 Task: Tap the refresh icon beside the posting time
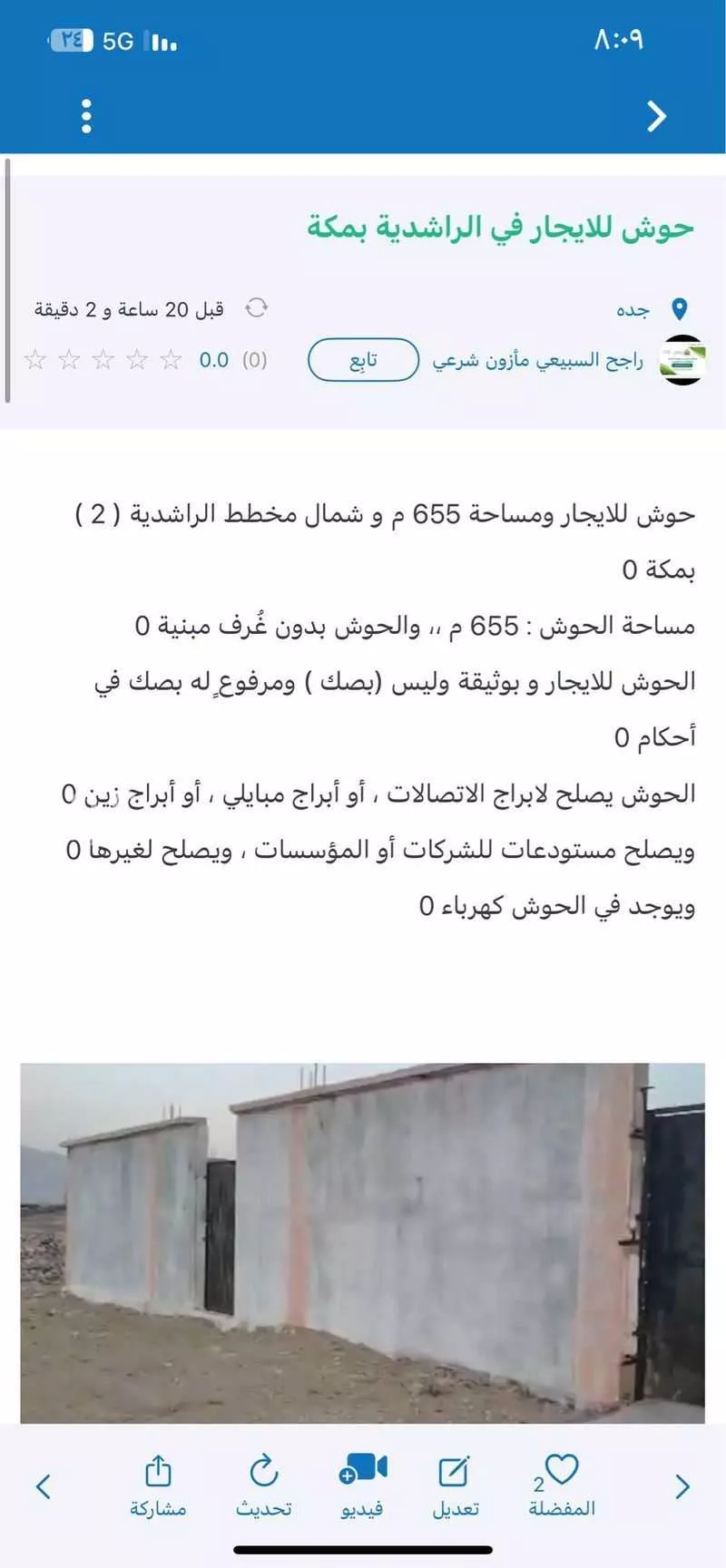pyautogui.click(x=257, y=308)
